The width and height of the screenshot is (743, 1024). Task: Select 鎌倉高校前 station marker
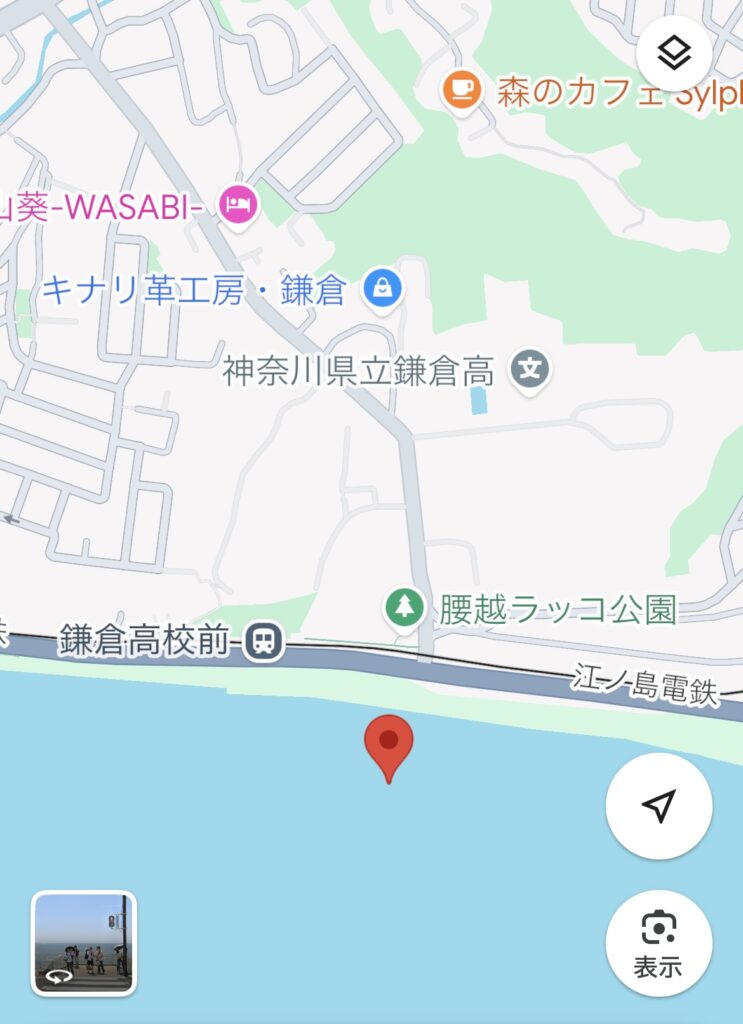[x=264, y=640]
